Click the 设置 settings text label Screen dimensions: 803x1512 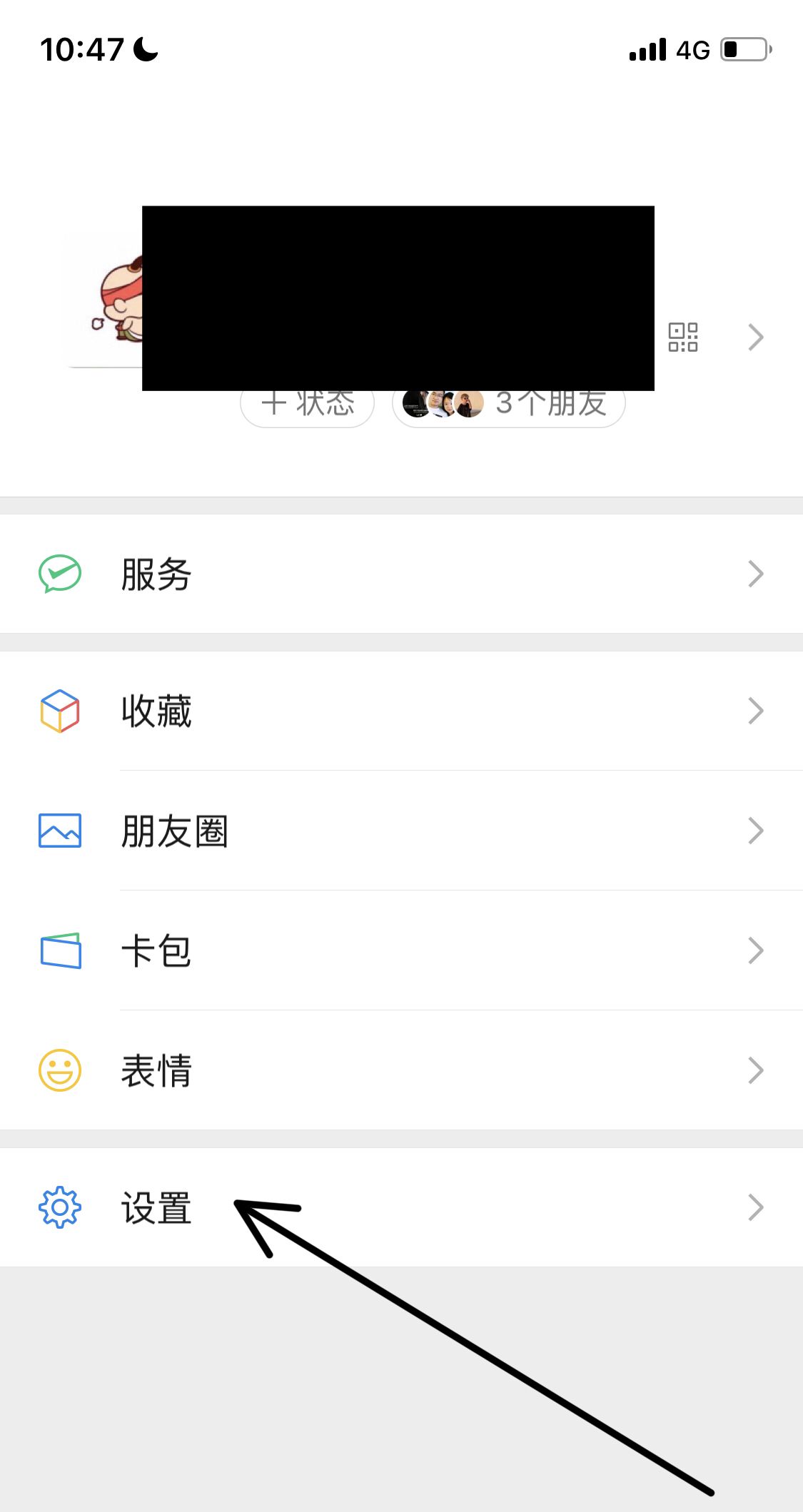(156, 1206)
